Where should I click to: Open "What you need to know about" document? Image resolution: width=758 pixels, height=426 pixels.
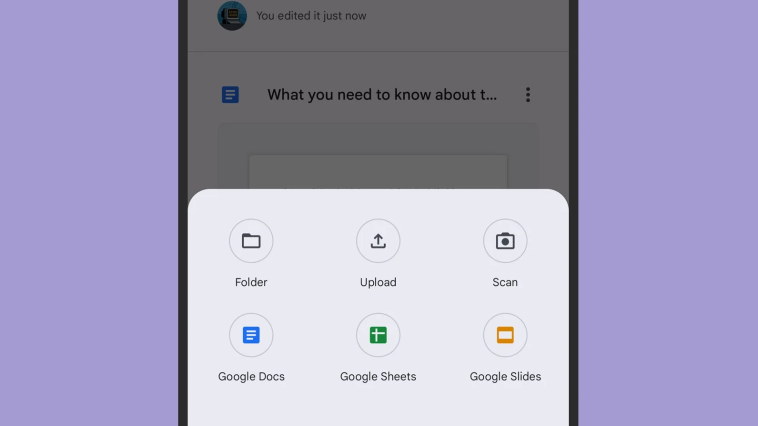pos(381,95)
